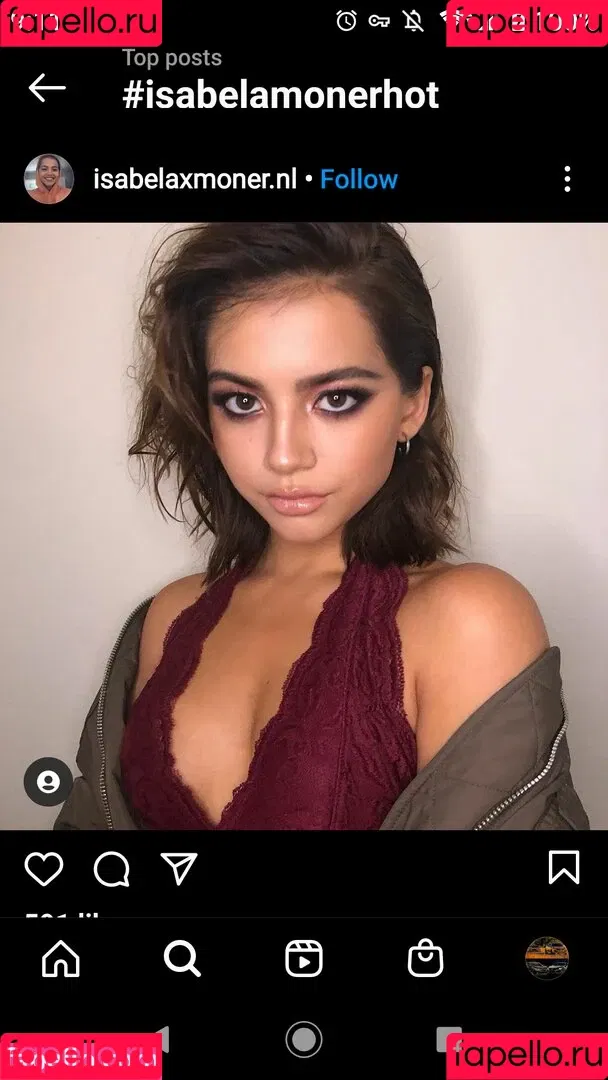Go to your own profile tab
Image resolution: width=608 pixels, height=1080 pixels.
coord(547,958)
